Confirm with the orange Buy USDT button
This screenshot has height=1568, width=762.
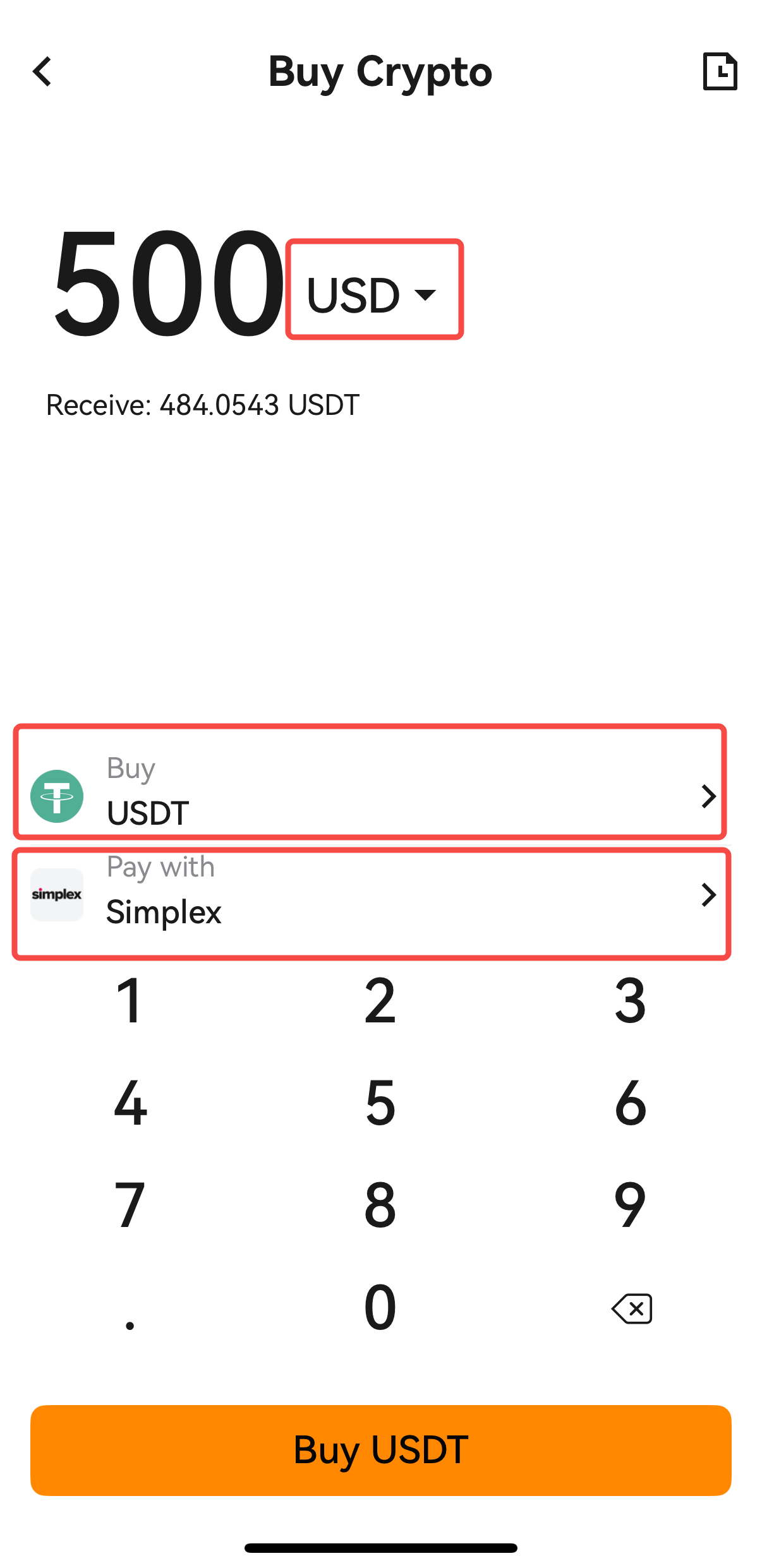pos(381,1450)
